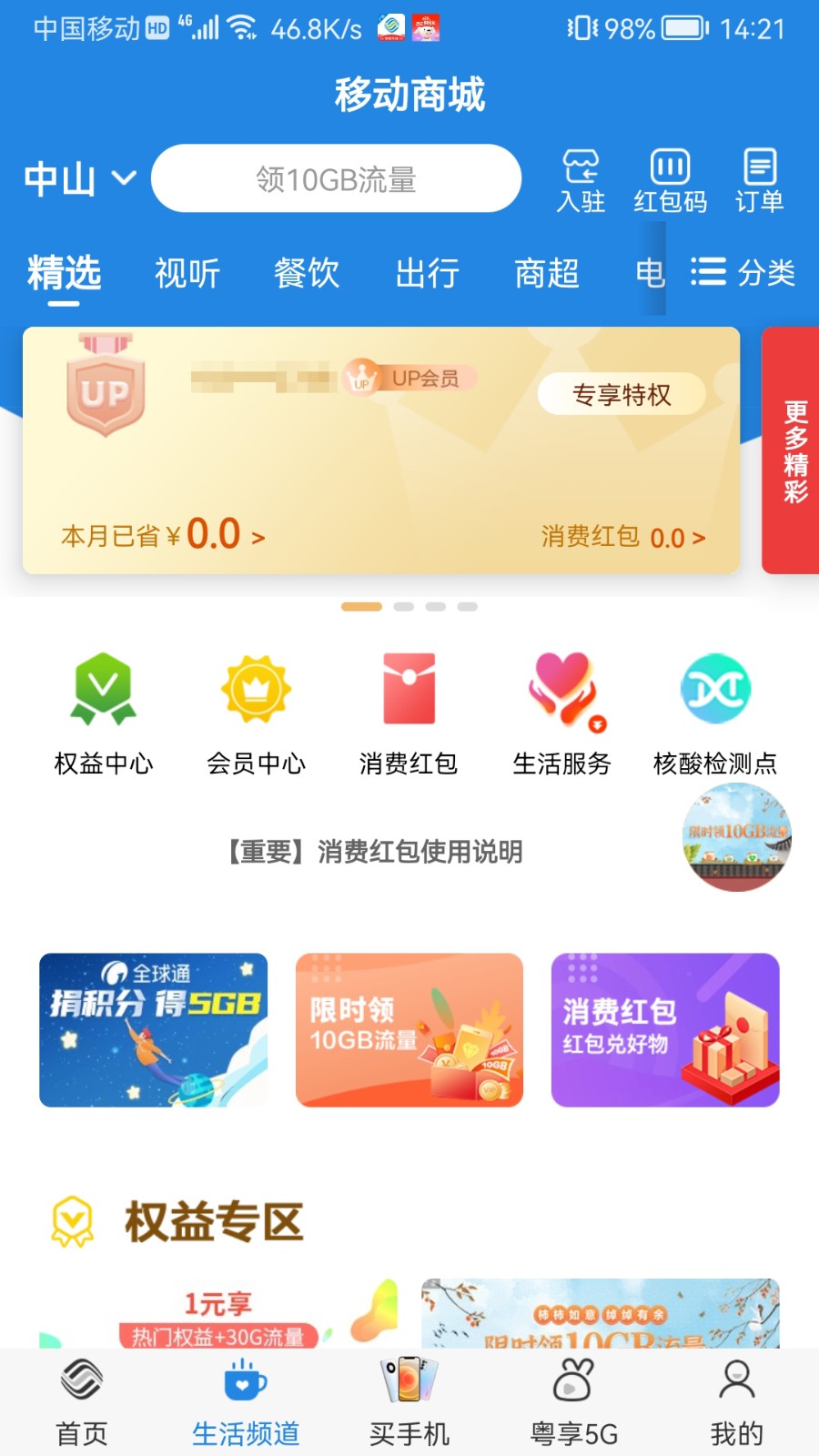Select the 出行 tab
Image resolution: width=819 pixels, height=1456 pixels.
tap(427, 273)
